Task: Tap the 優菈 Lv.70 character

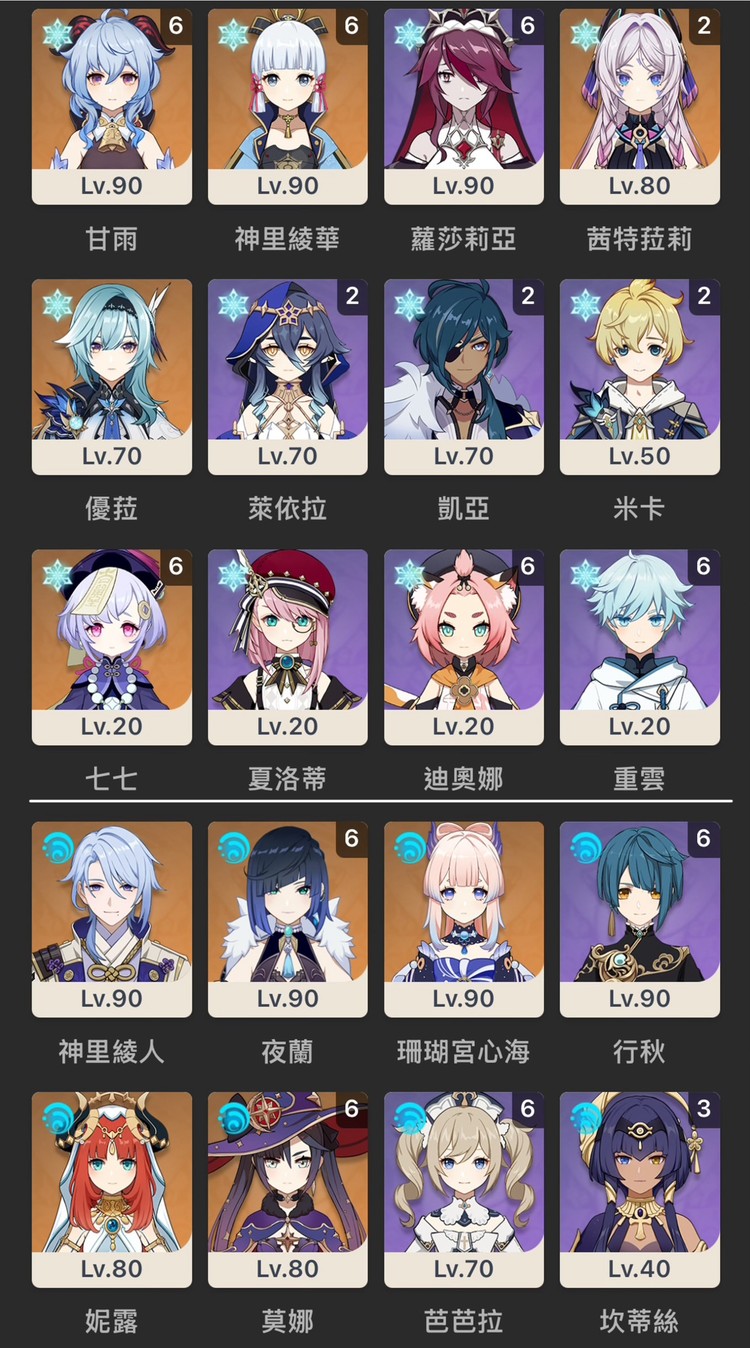Action: (x=112, y=376)
